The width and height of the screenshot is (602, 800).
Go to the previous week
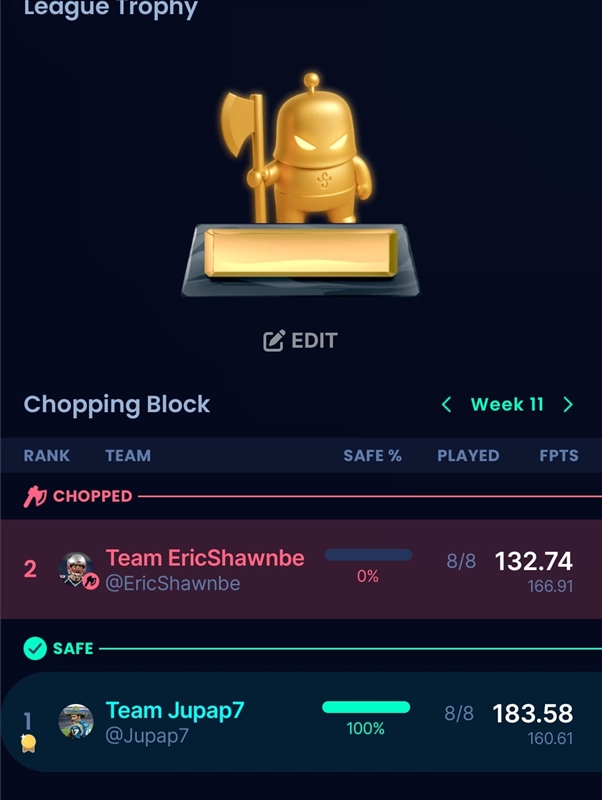tap(447, 405)
